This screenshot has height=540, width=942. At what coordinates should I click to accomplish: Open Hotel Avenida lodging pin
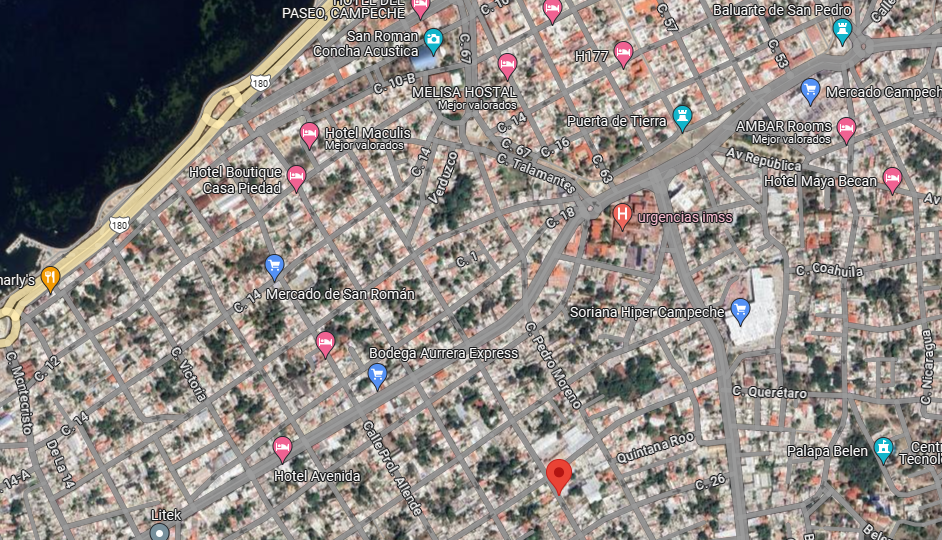tap(282, 449)
